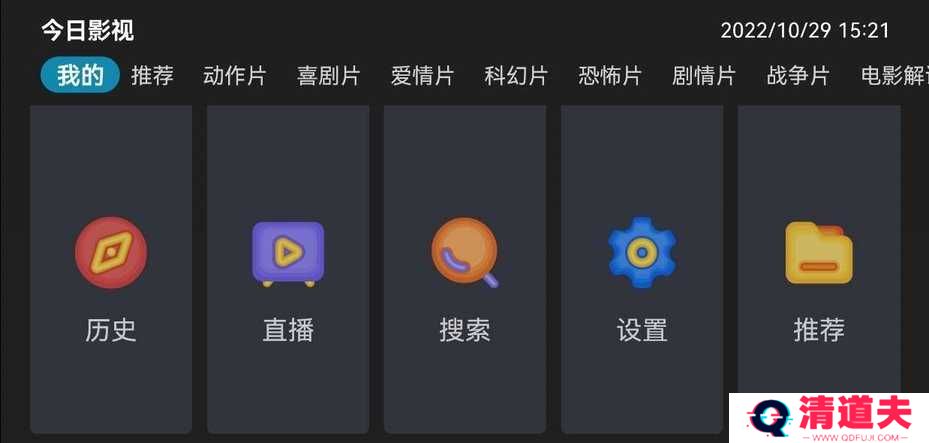Switch to the 推荐 tab
Screen dimensions: 929x443
pyautogui.click(x=152, y=76)
